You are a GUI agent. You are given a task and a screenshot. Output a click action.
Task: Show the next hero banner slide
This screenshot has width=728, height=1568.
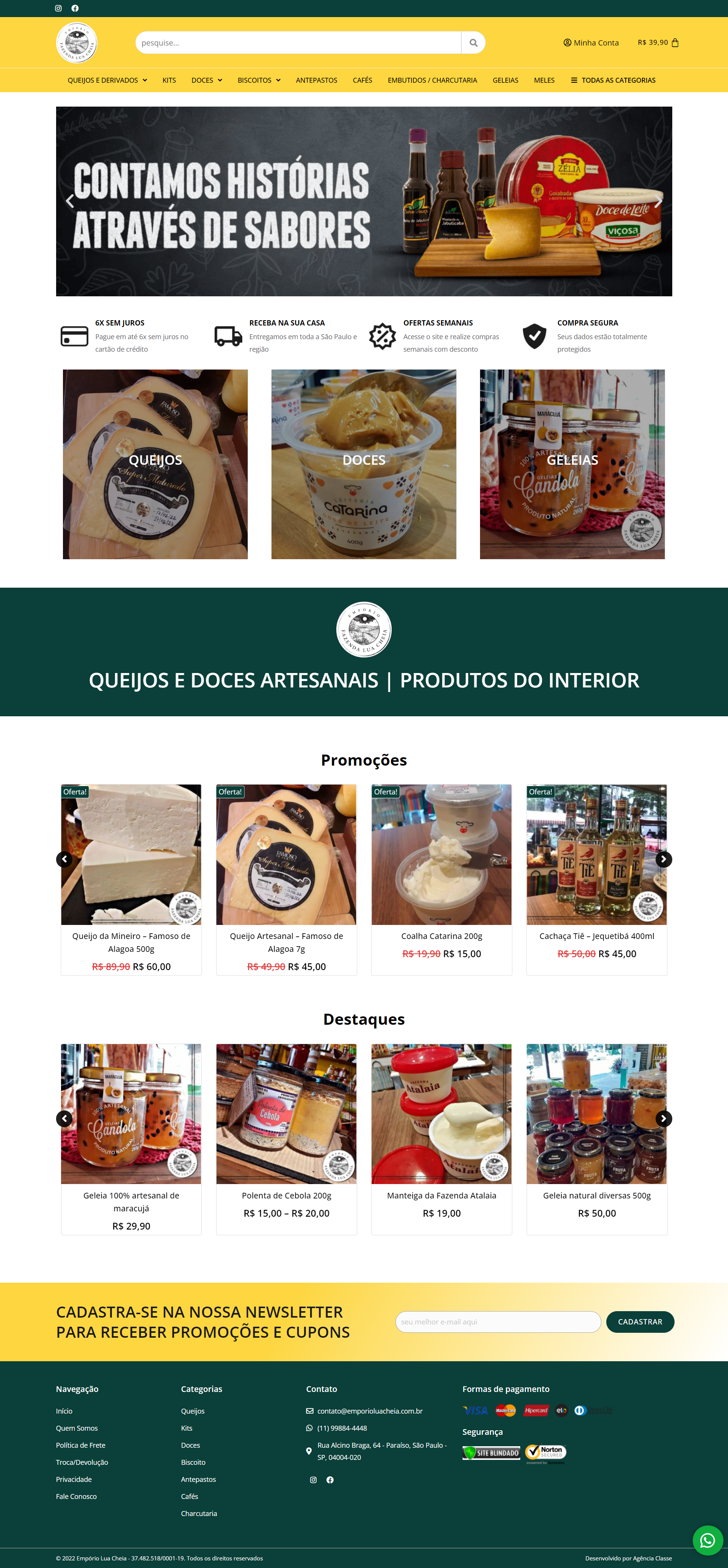pyautogui.click(x=658, y=201)
